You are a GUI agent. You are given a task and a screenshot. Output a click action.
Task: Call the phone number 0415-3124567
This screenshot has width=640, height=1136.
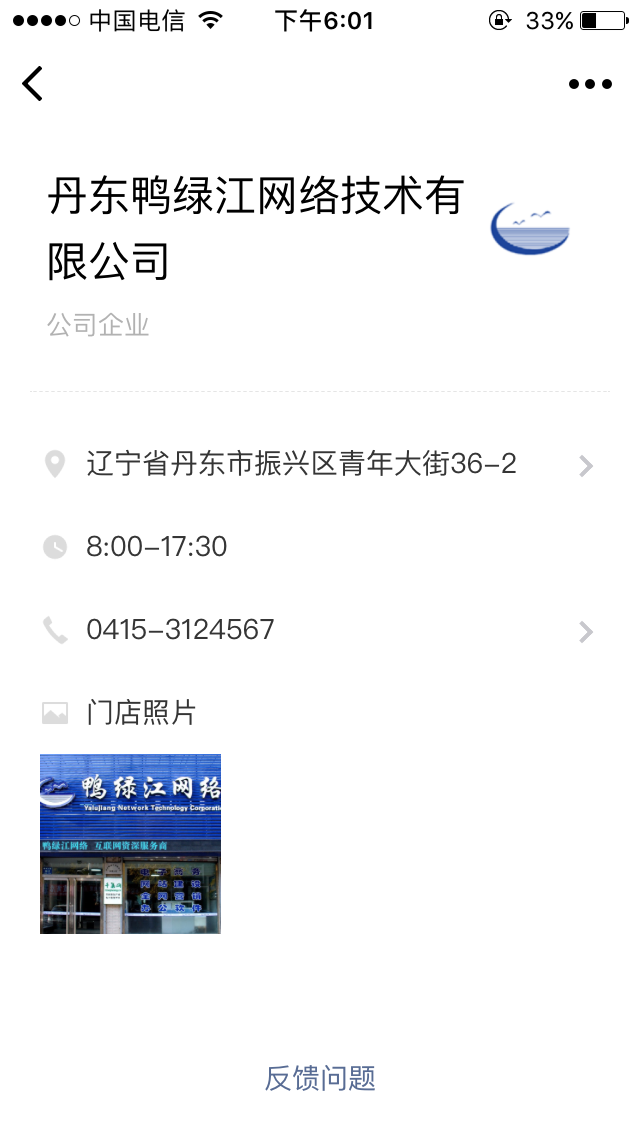(320, 630)
